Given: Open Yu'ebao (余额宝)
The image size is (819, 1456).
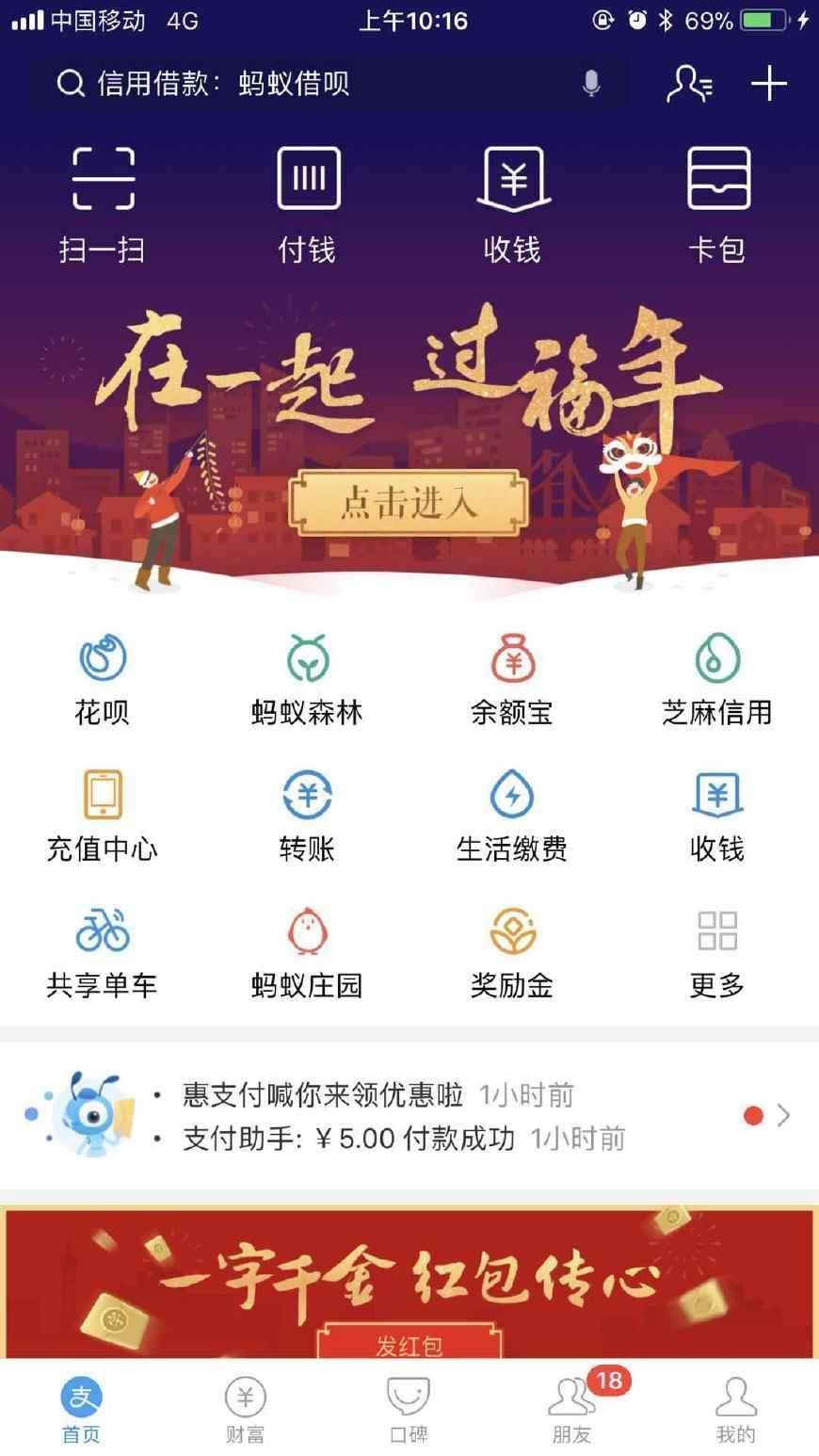Looking at the screenshot, I should [511, 678].
